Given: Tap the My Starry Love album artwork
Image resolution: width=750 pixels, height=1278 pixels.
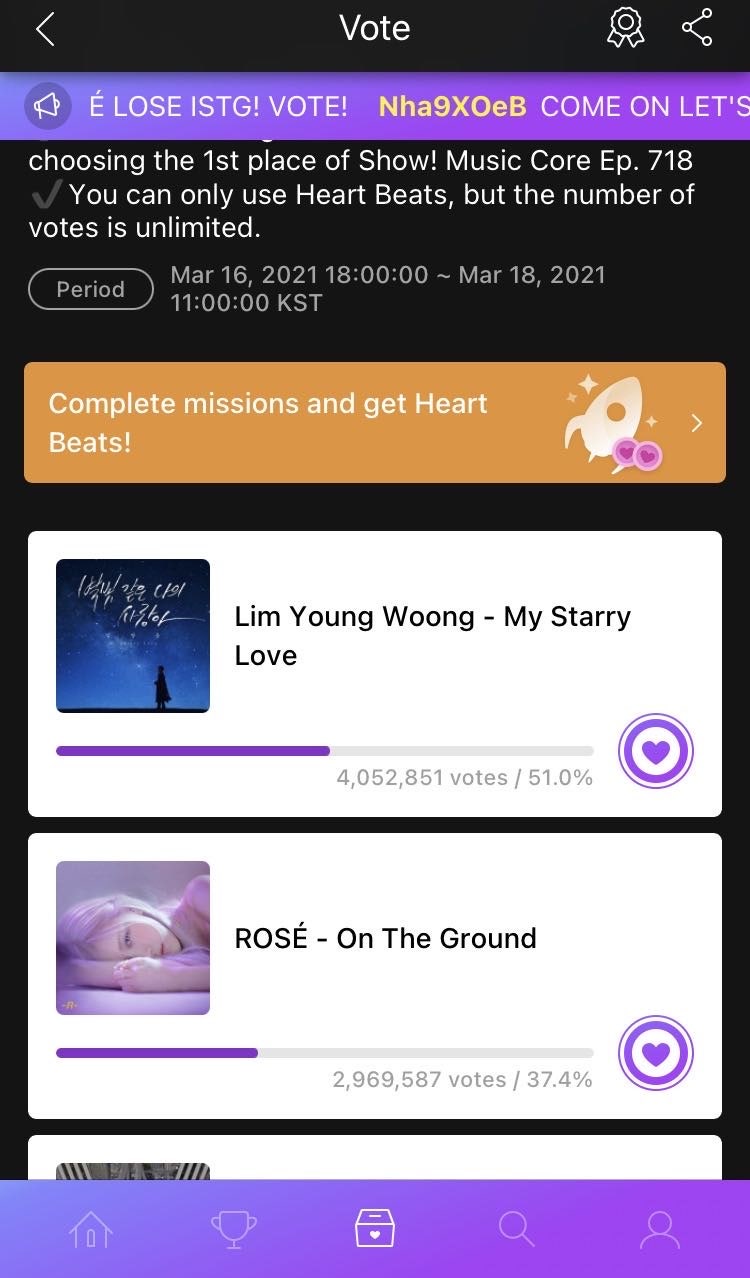Looking at the screenshot, I should (133, 635).
